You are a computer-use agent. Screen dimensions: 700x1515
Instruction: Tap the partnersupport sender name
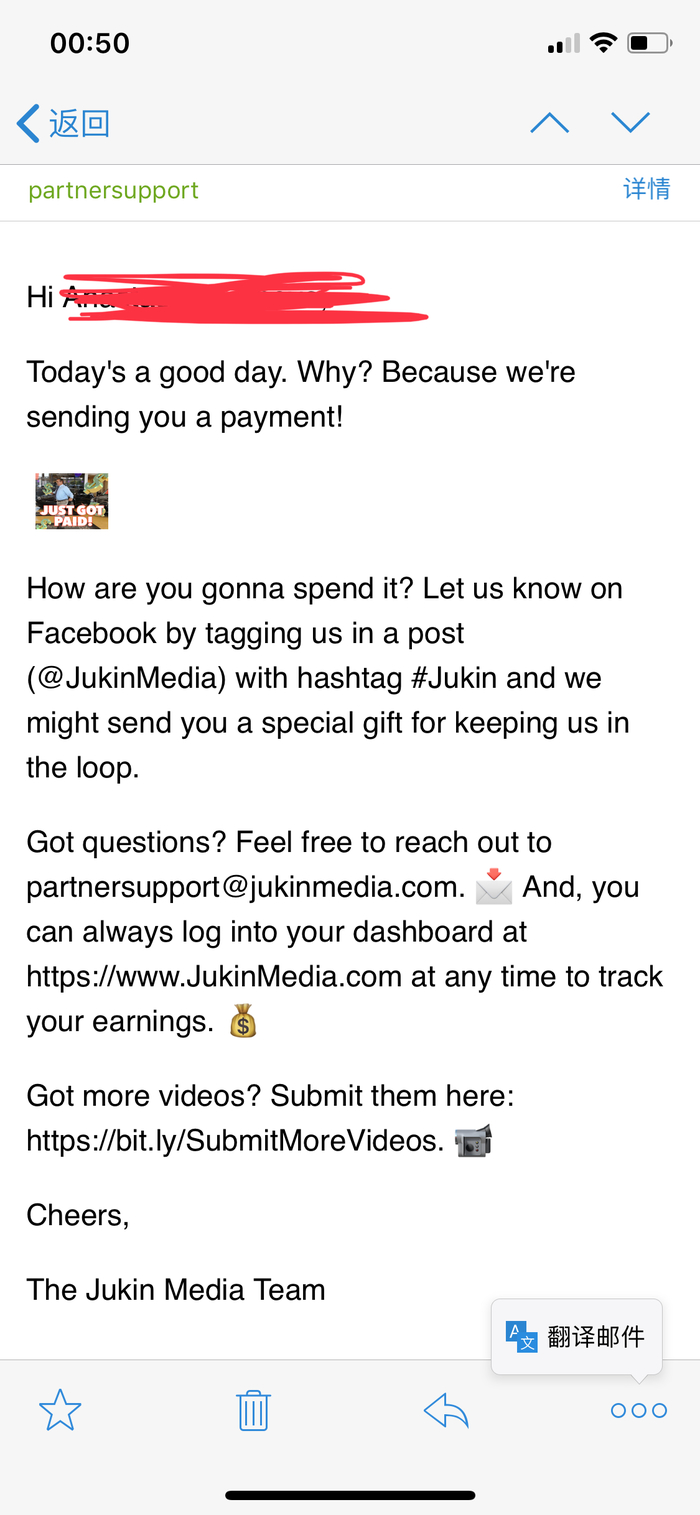[x=113, y=190]
